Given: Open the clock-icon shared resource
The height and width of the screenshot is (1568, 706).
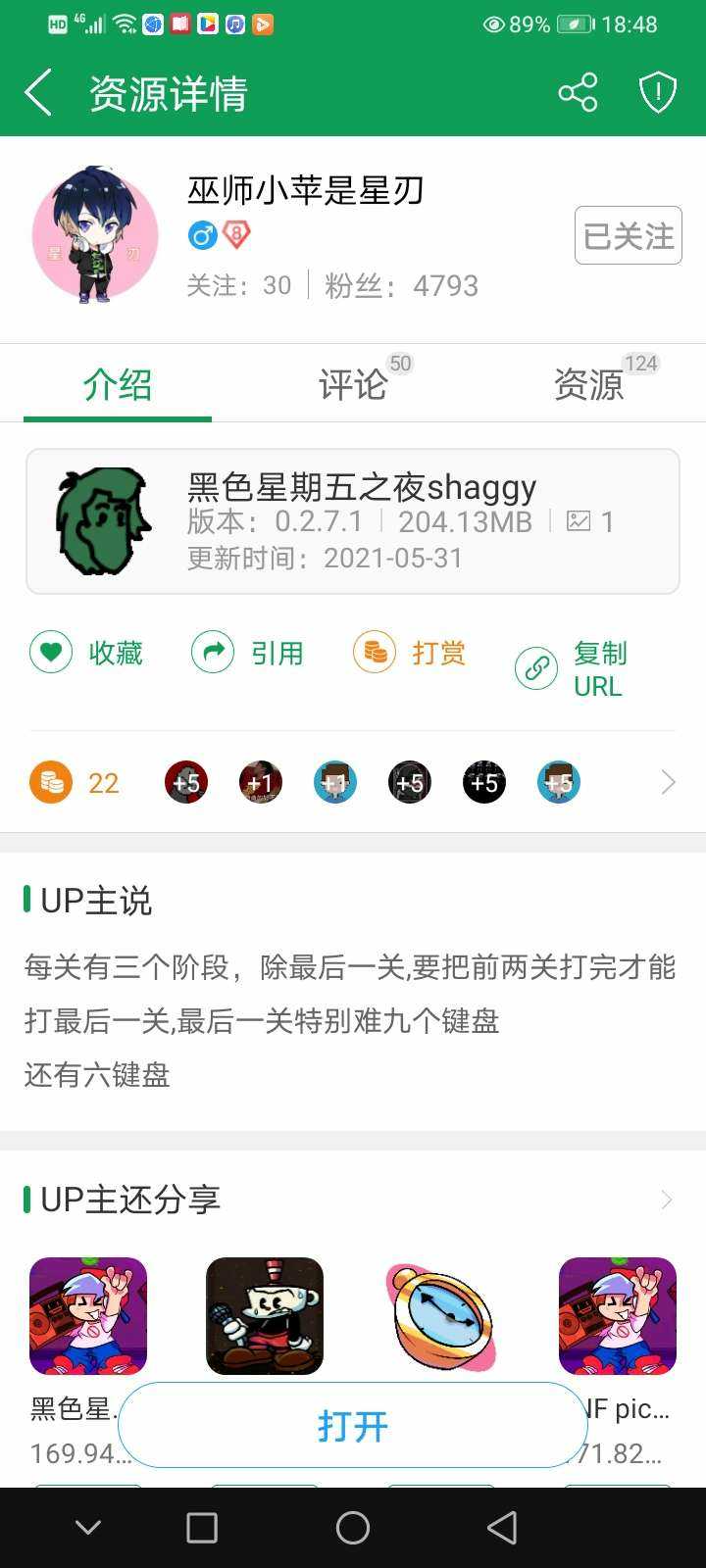Looking at the screenshot, I should (441, 1315).
